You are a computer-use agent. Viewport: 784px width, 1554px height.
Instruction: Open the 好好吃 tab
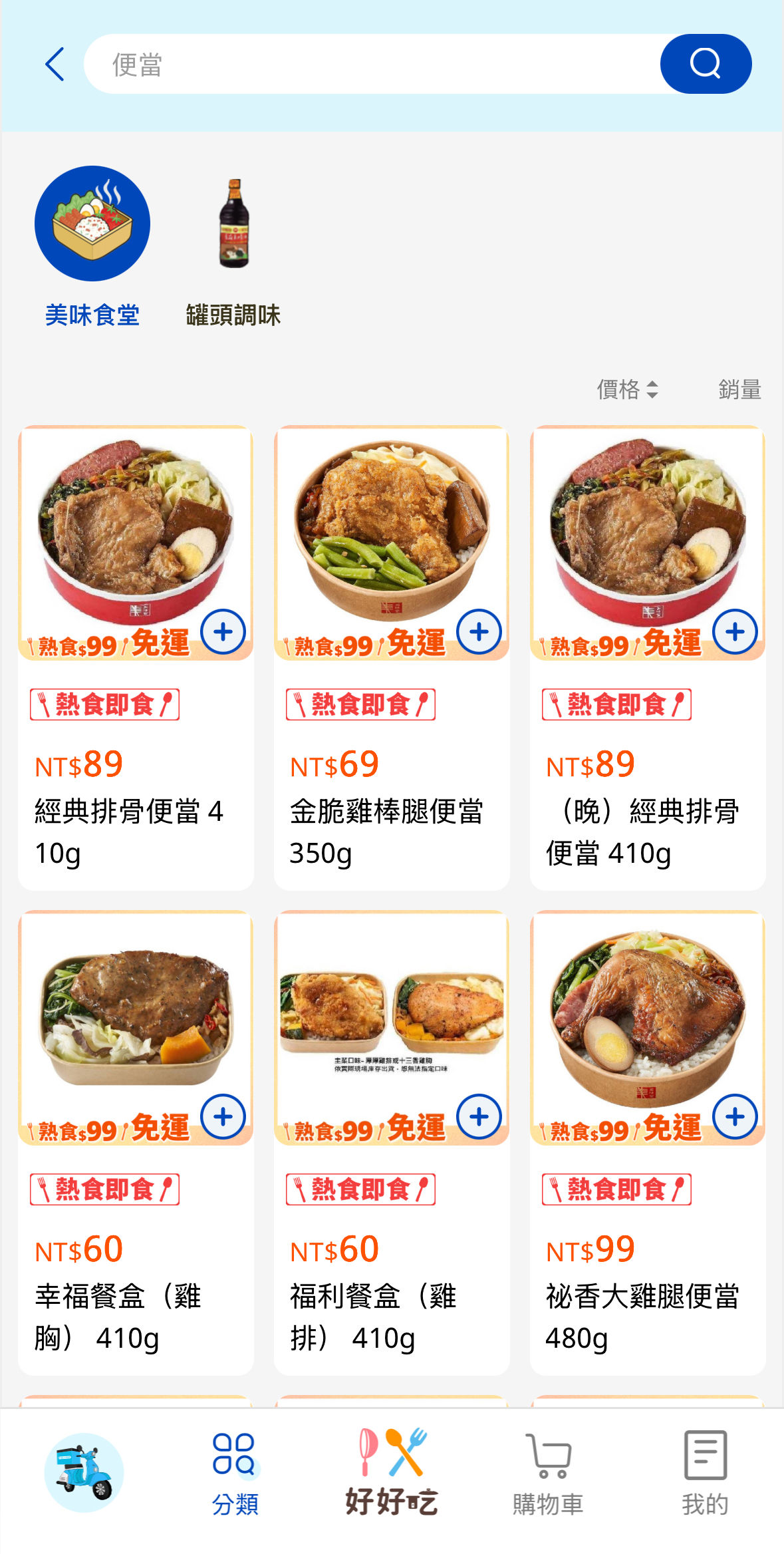tap(392, 1474)
